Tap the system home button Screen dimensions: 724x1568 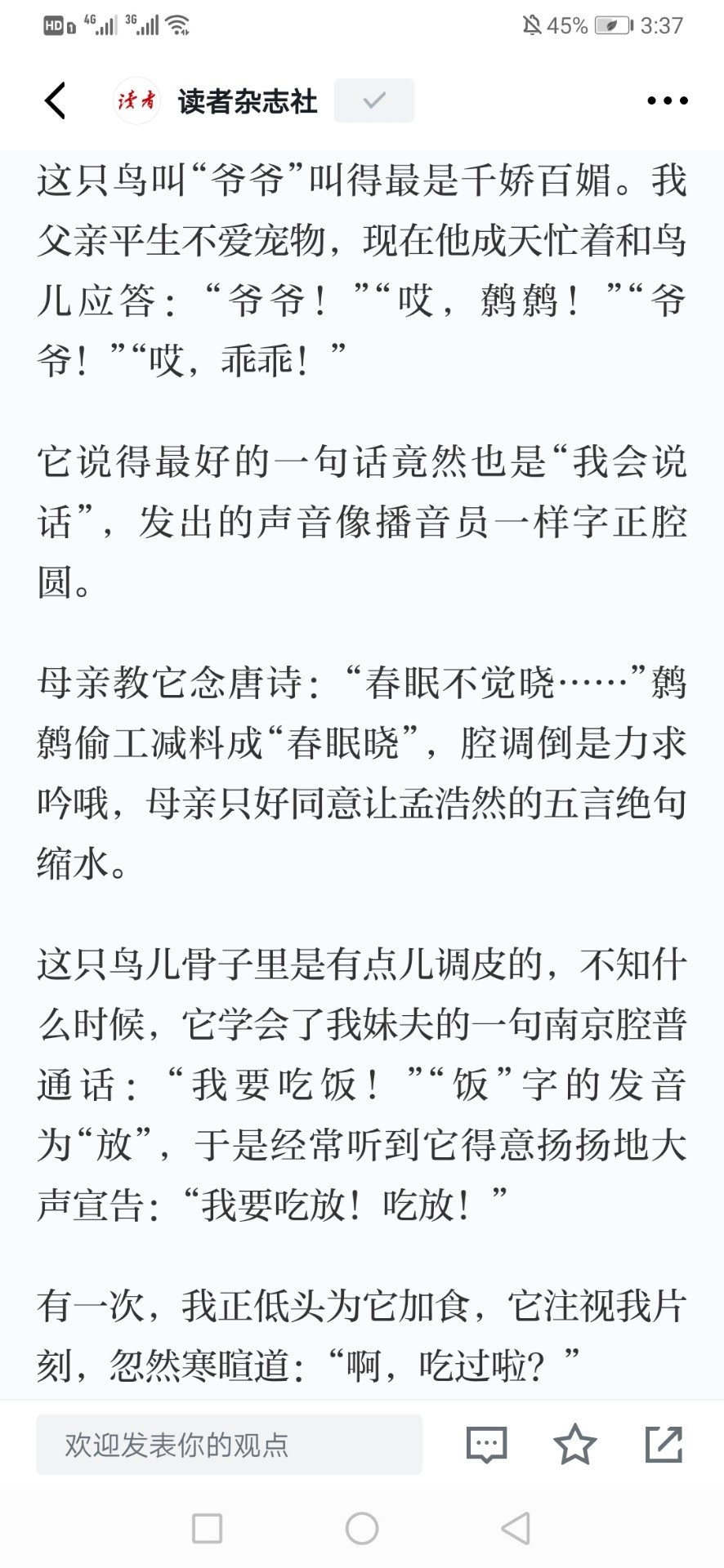coord(362,1529)
